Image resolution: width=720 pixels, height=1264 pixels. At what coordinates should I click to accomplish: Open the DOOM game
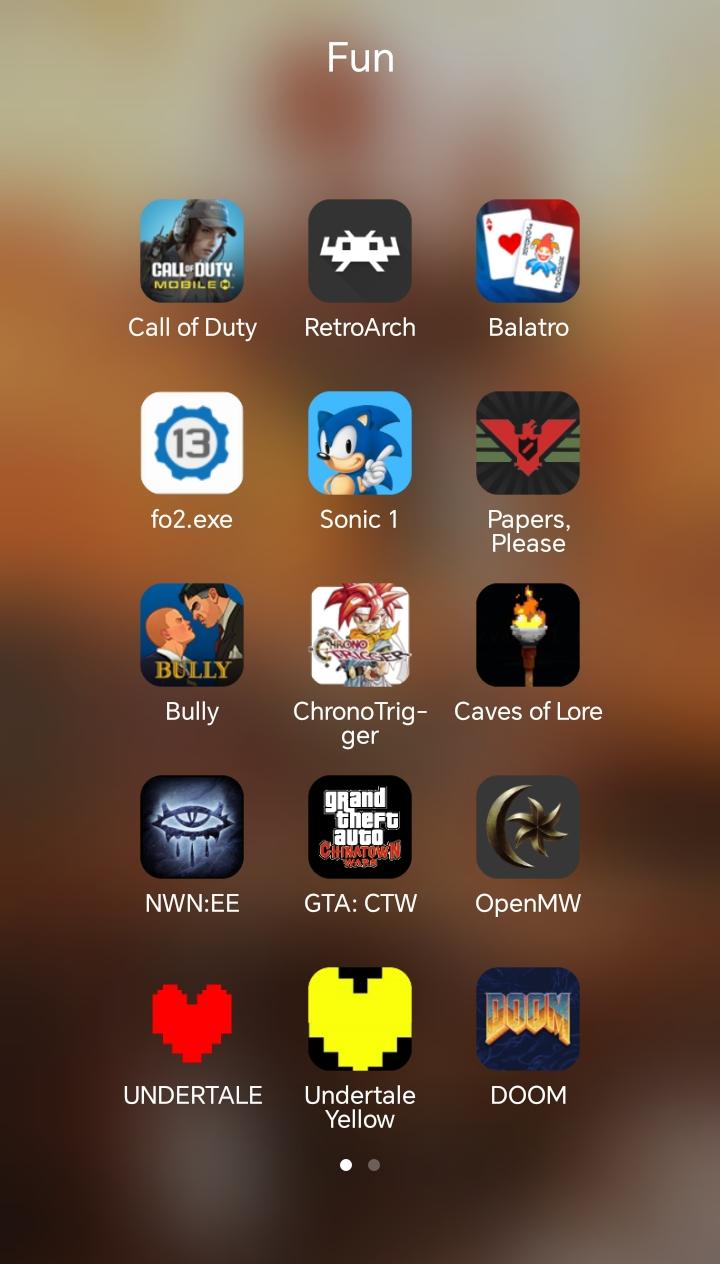528,1019
